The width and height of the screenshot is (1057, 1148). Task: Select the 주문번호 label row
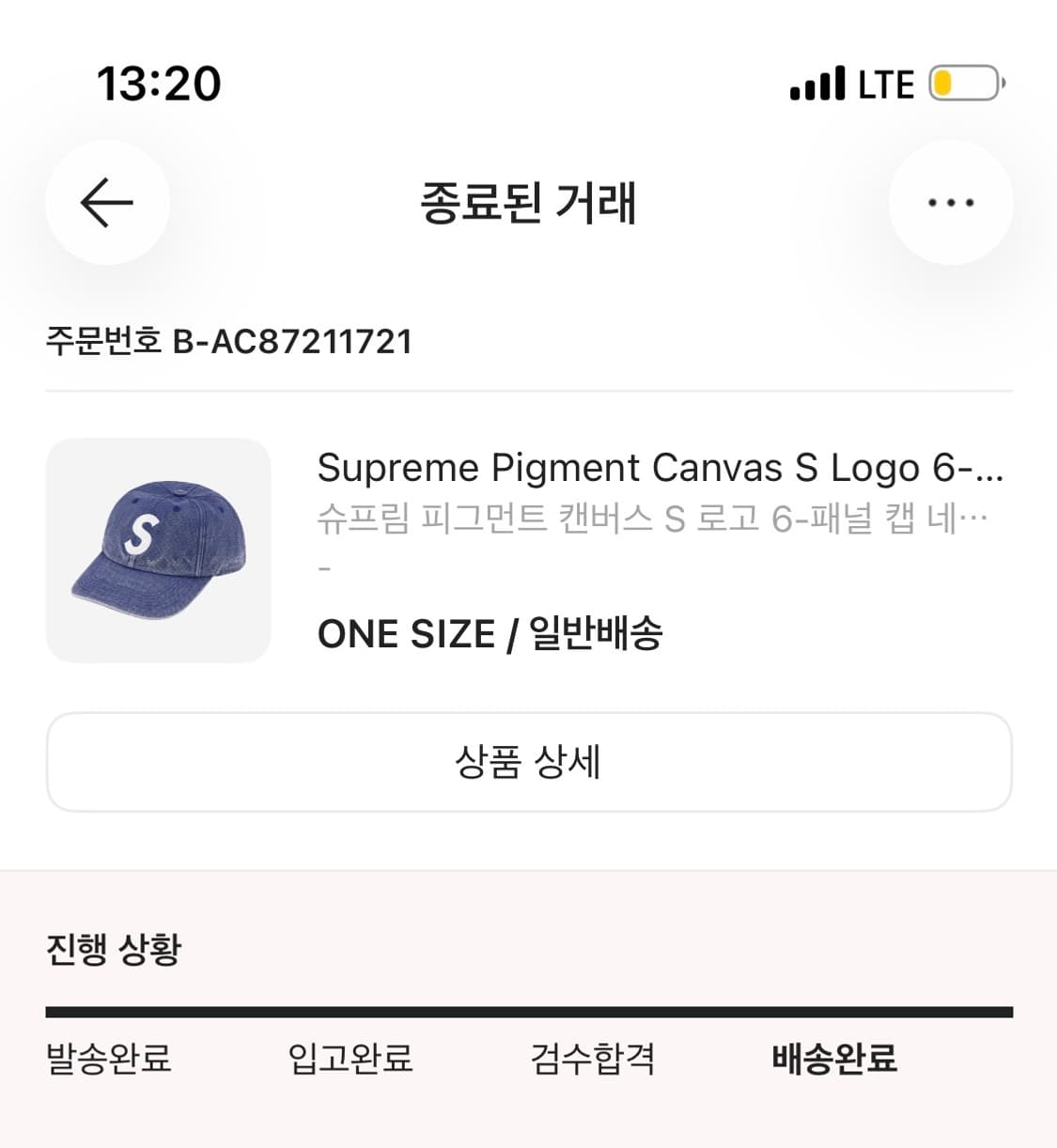(x=103, y=342)
